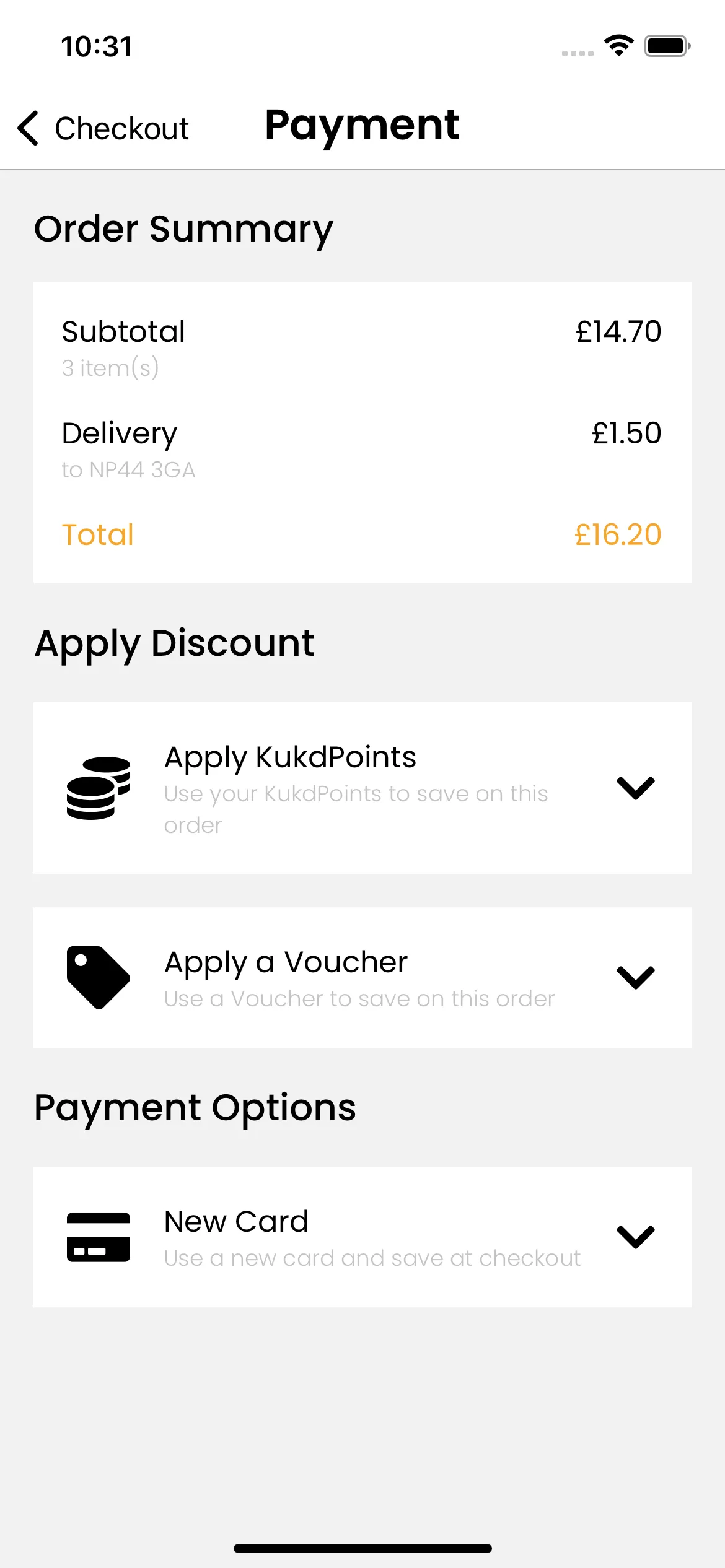This screenshot has height=1568, width=725.
Task: Click the KukdPoints coins icon
Action: [x=99, y=788]
